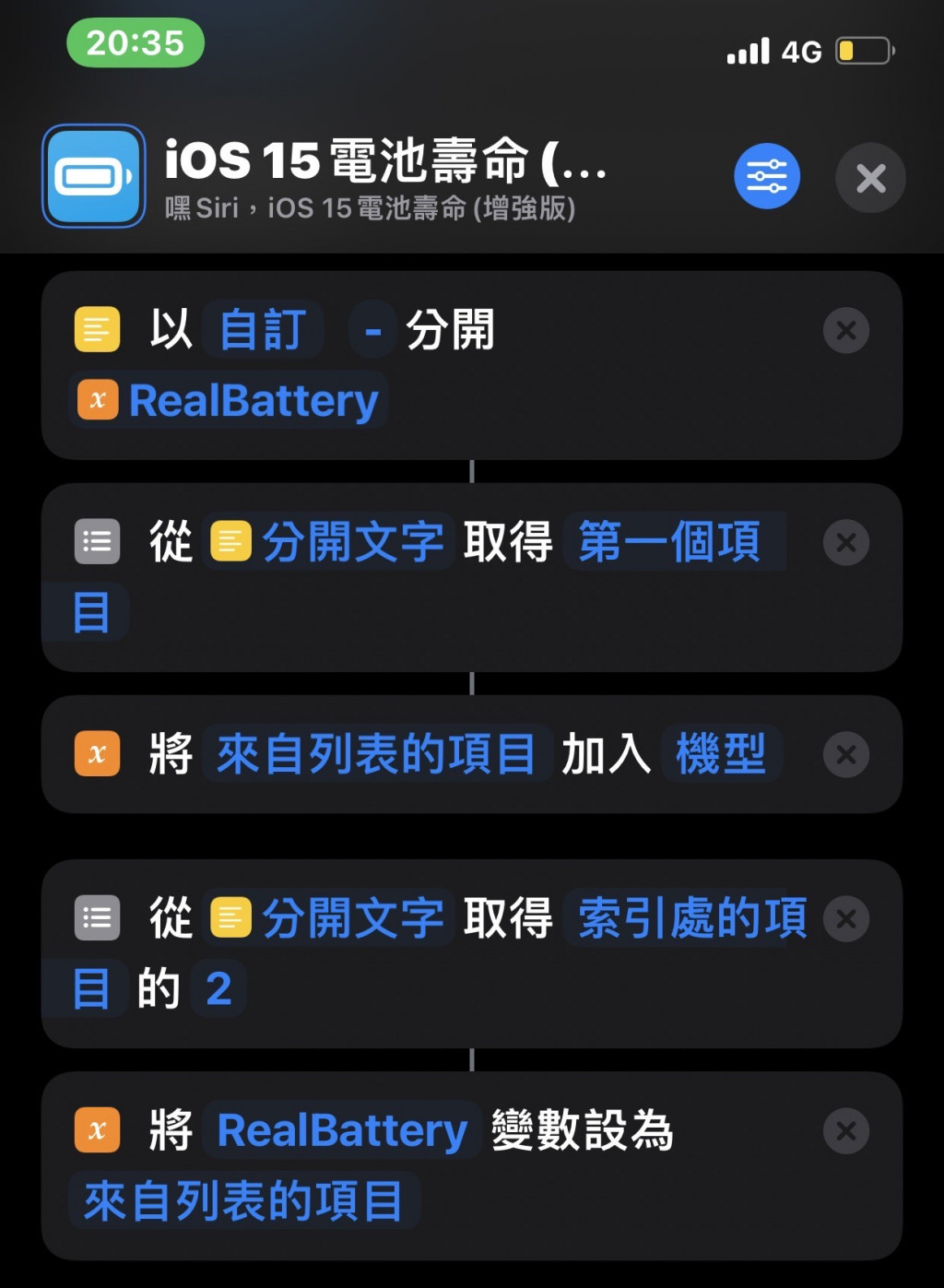Change the 第一個項目 selection option

(670, 542)
